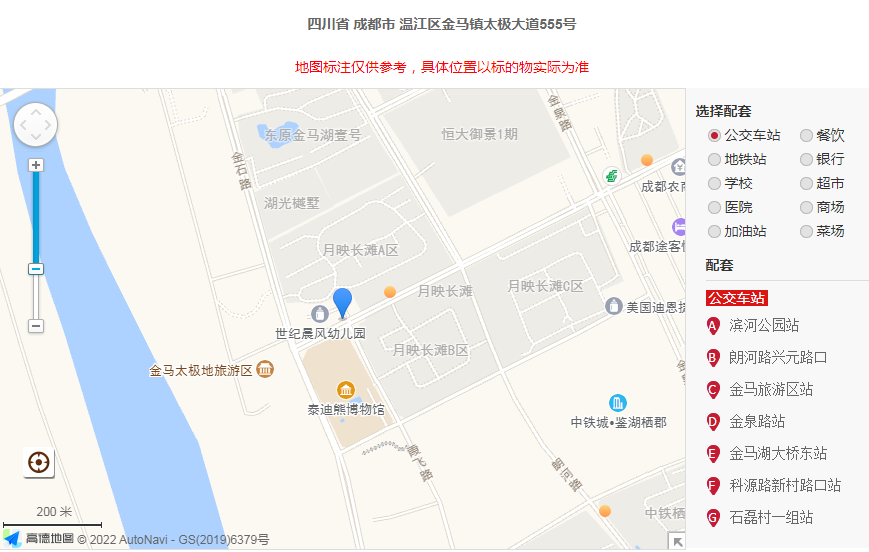Tap the map pan direction control
The height and width of the screenshot is (552, 869).
35,125
